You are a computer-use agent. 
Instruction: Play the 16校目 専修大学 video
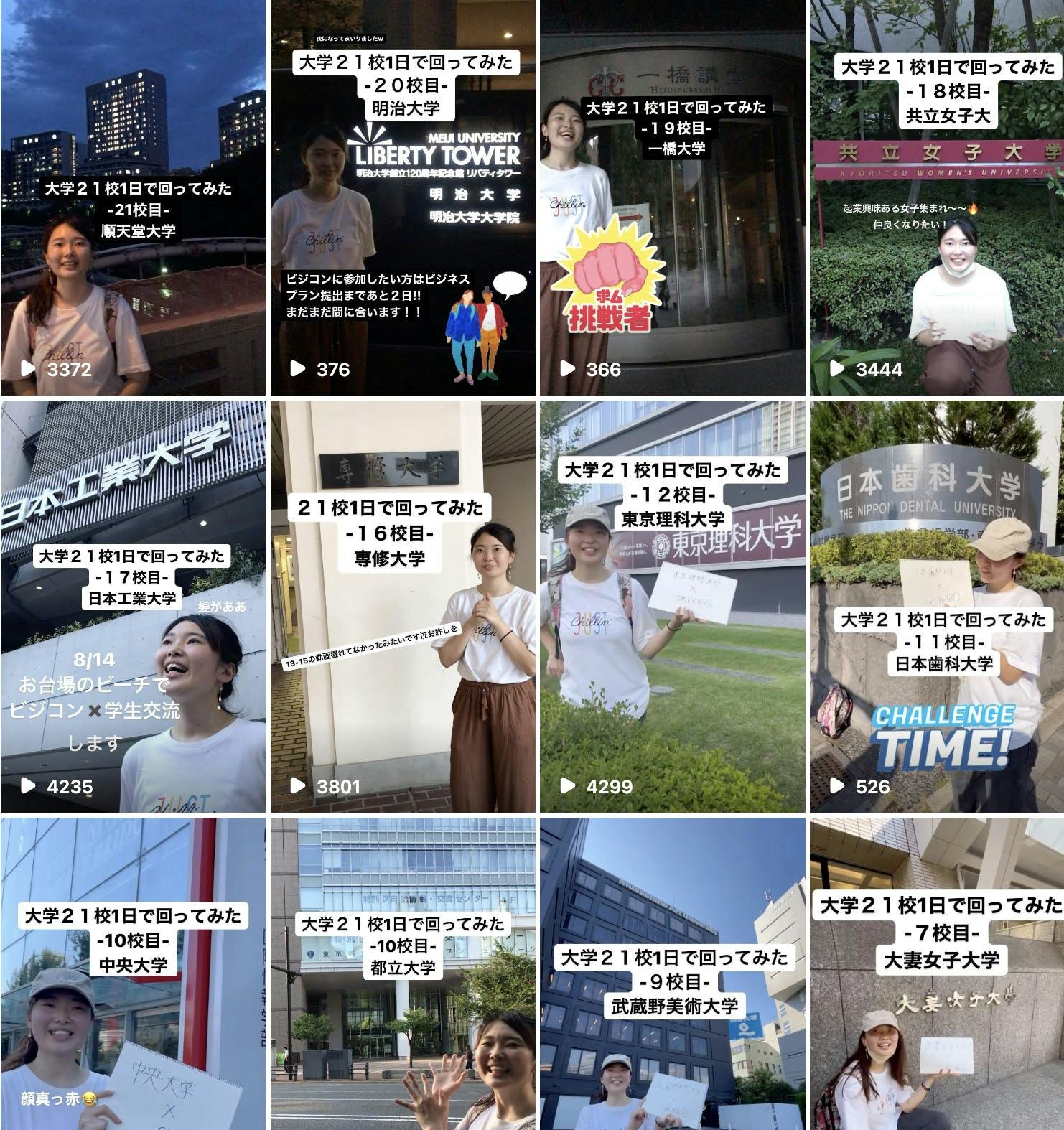tap(403, 607)
